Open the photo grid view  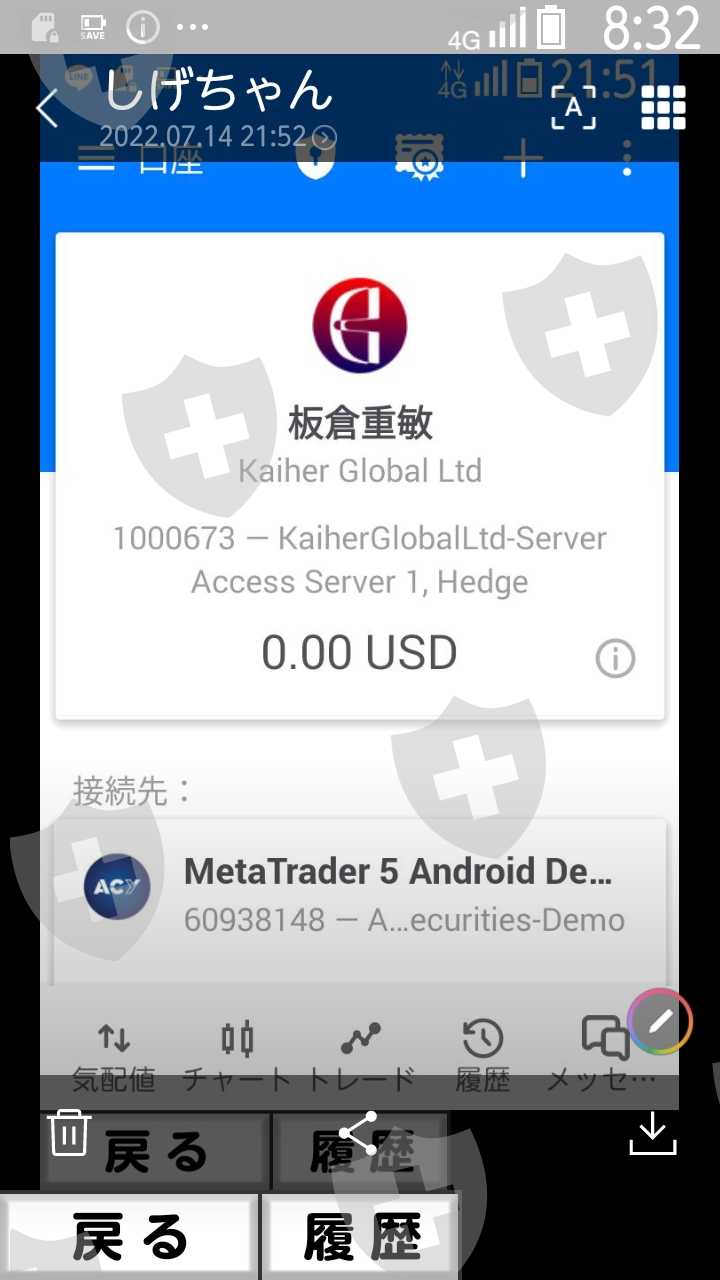[664, 107]
